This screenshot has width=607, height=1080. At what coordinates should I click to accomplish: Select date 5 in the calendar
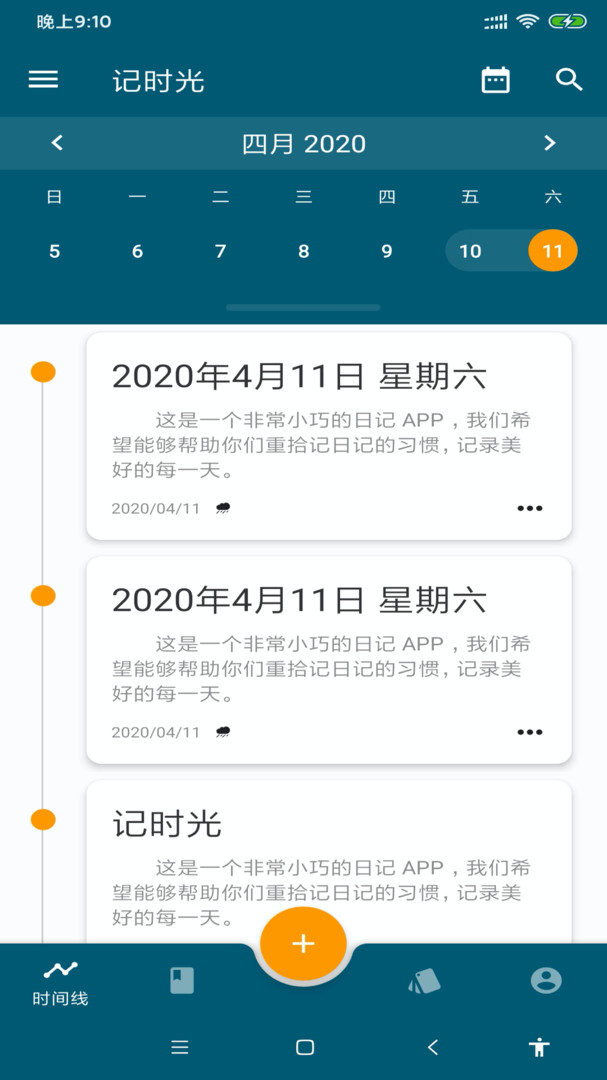(54, 251)
